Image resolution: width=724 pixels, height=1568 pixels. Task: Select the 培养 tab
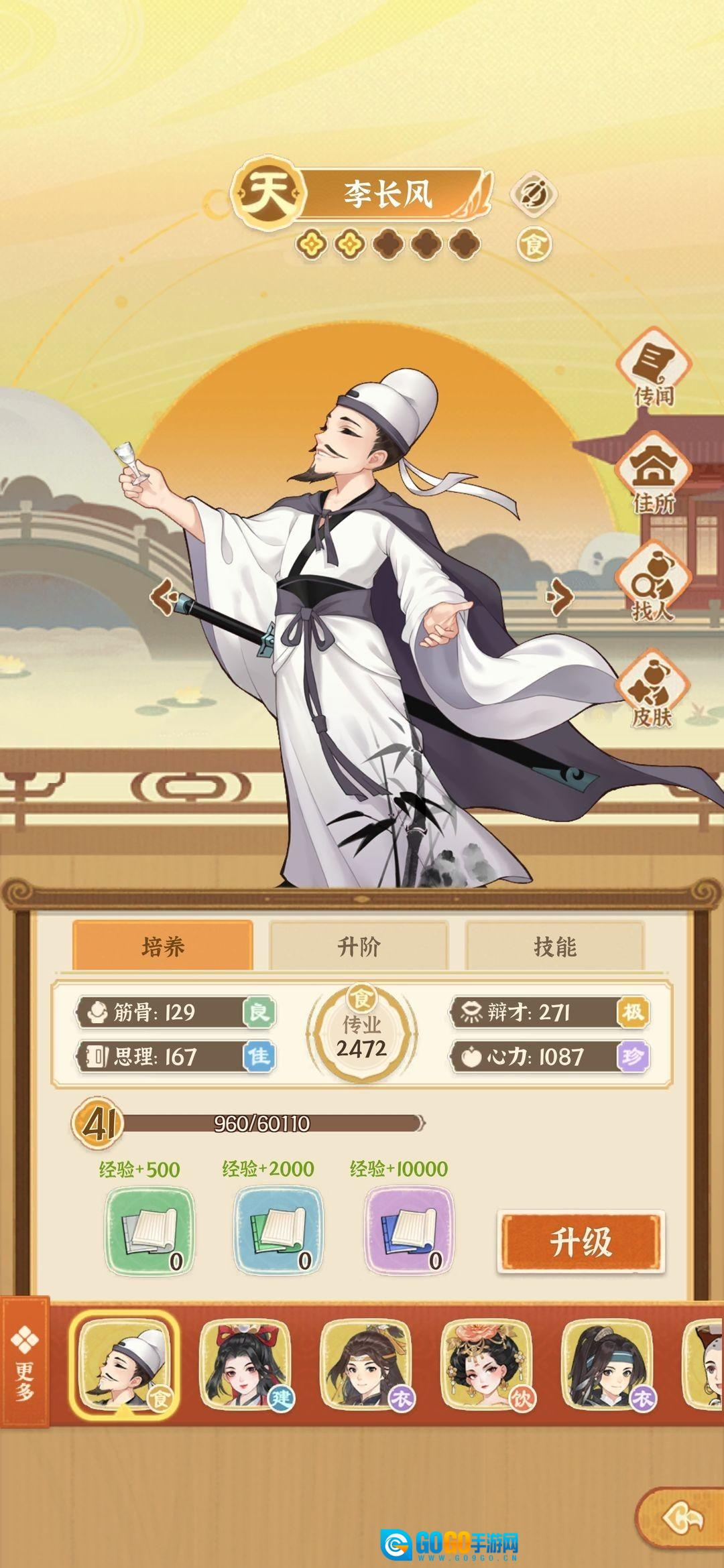point(163,946)
